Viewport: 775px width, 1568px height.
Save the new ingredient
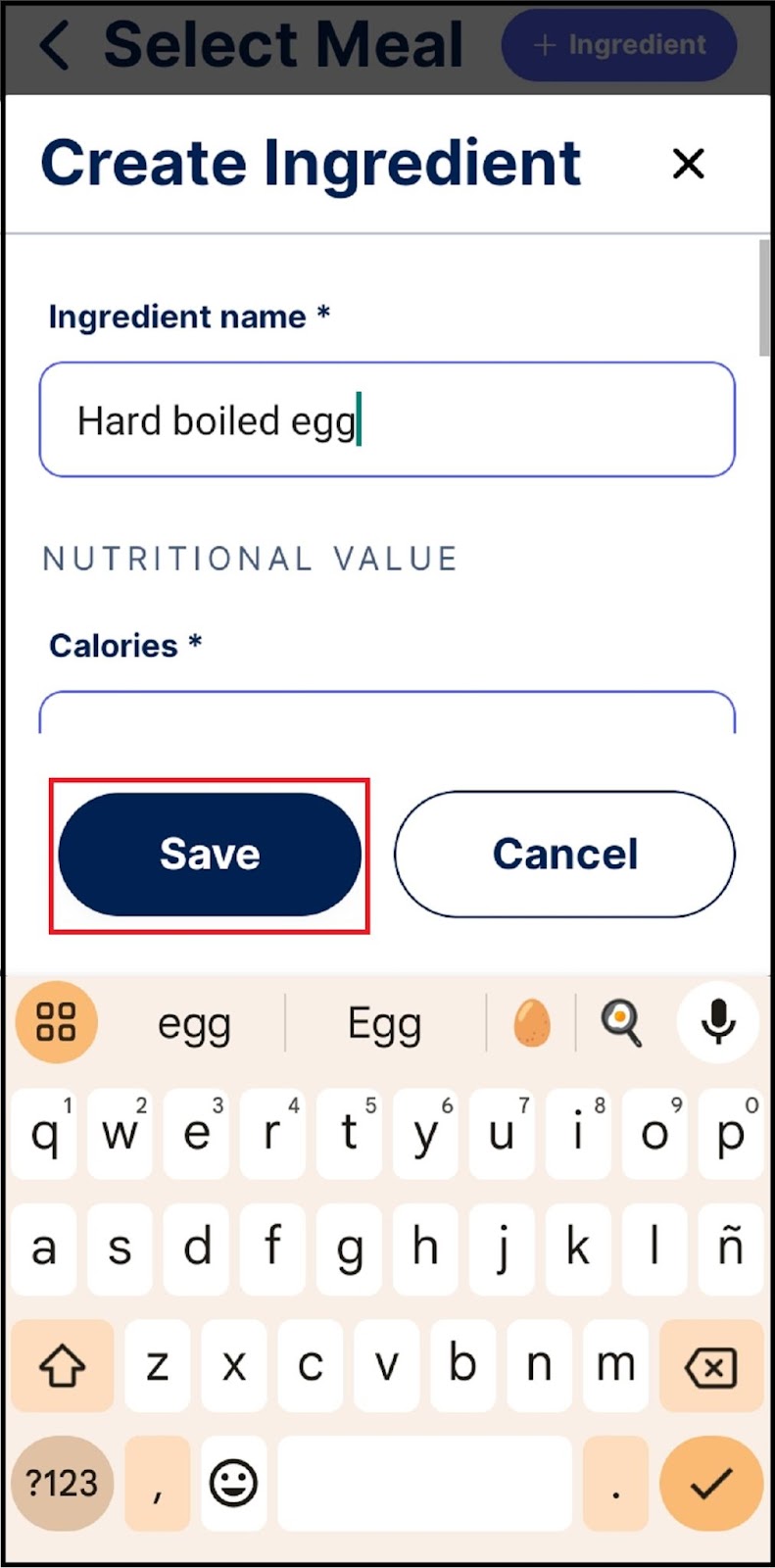point(210,855)
